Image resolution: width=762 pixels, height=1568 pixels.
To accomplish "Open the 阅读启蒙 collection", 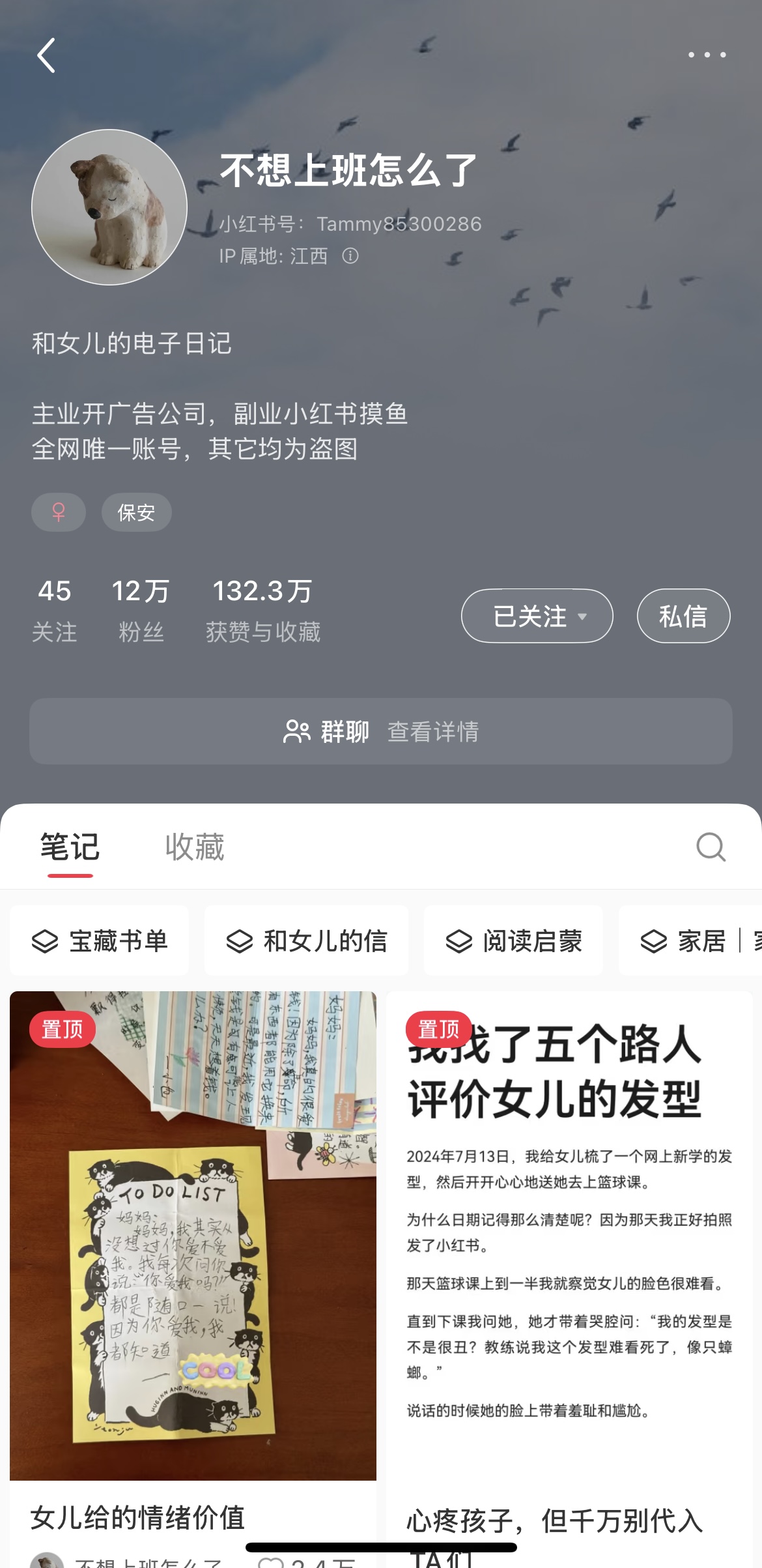I will tap(514, 941).
